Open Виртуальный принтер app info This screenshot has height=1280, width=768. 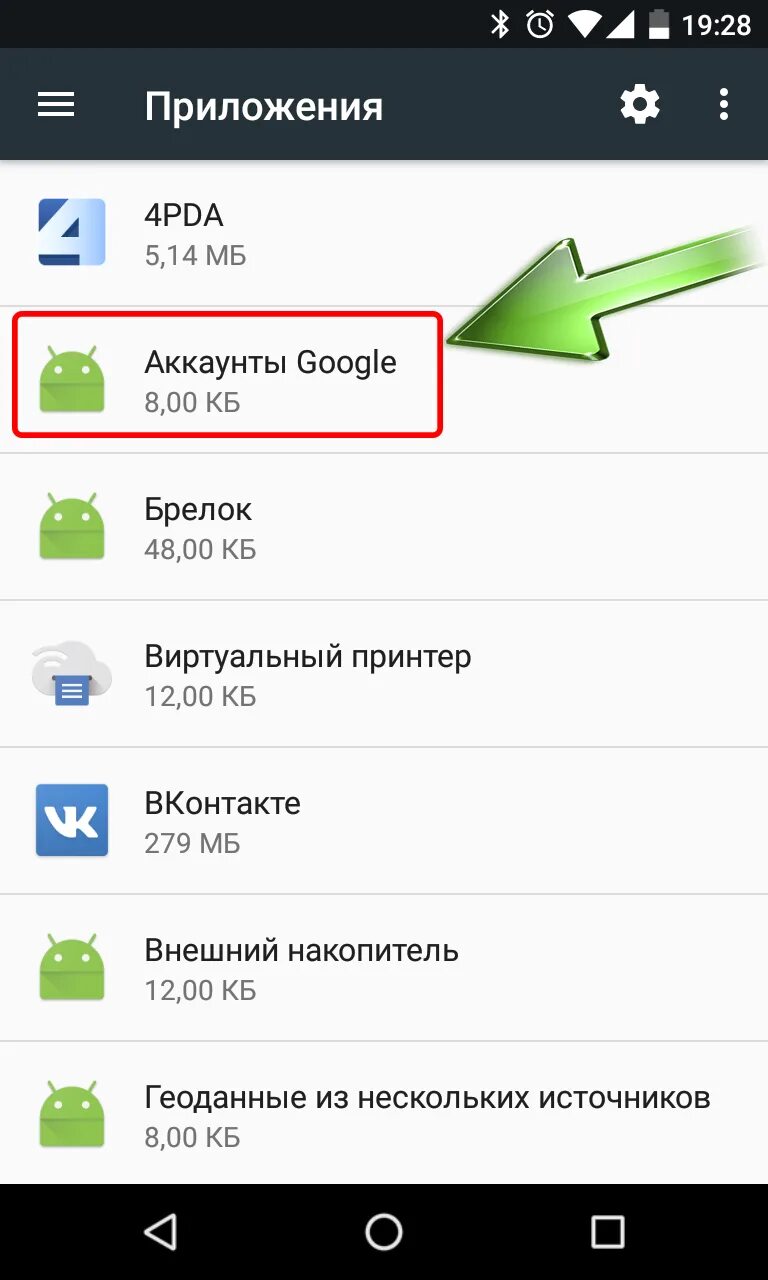tap(384, 674)
